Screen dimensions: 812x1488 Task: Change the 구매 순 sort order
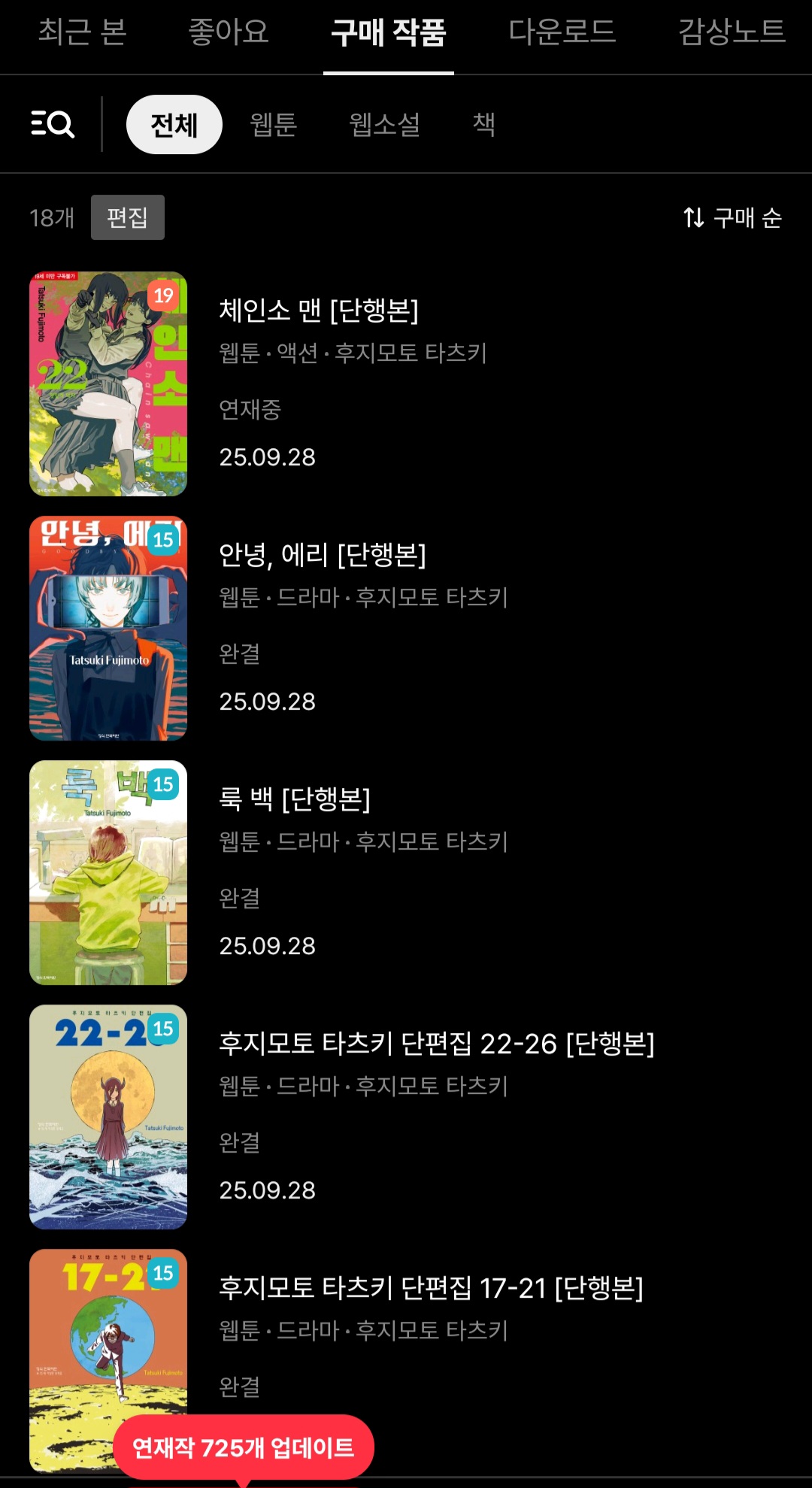pyautogui.click(x=732, y=218)
